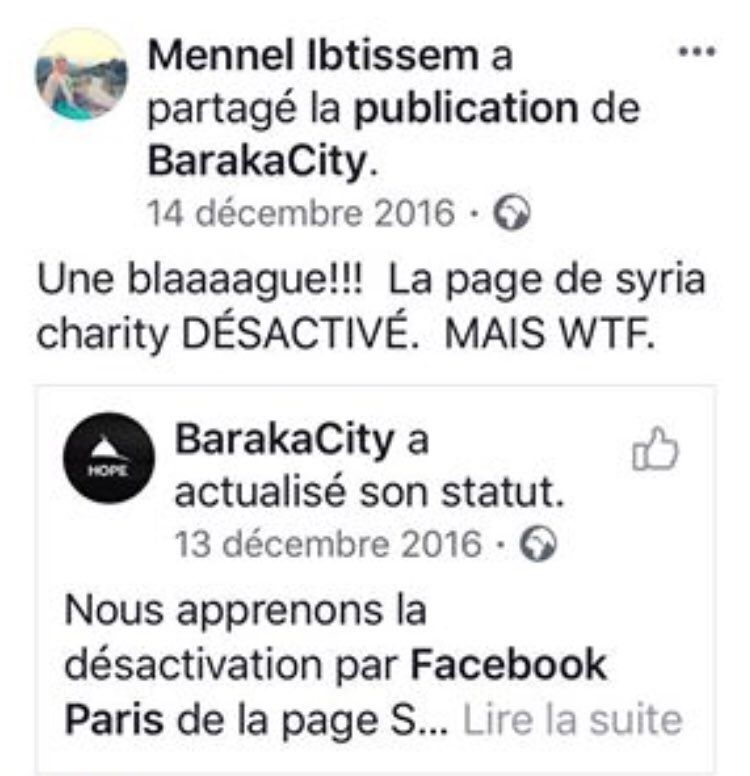Open BarakaCity from the shared post

point(285,440)
